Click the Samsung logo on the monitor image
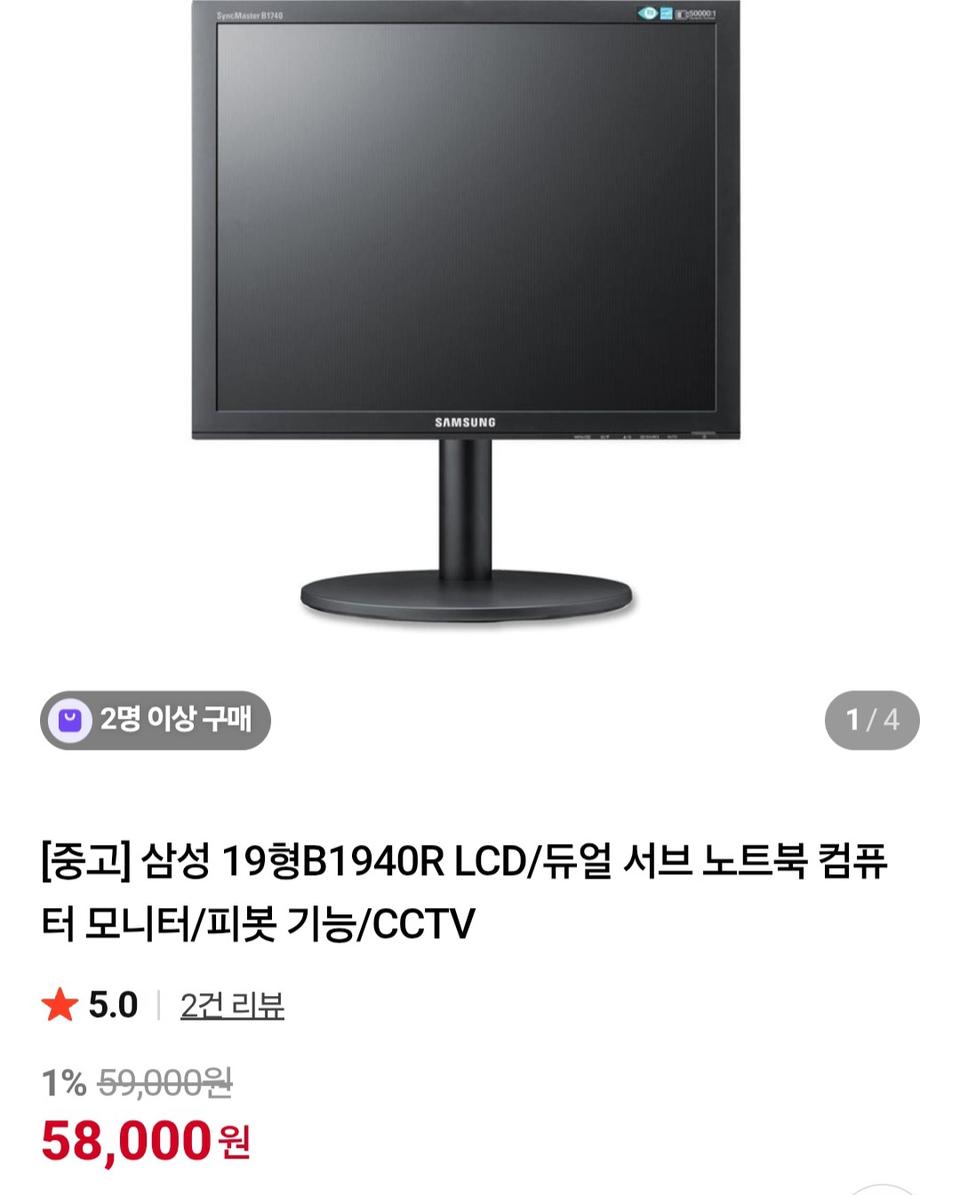 [x=465, y=422]
